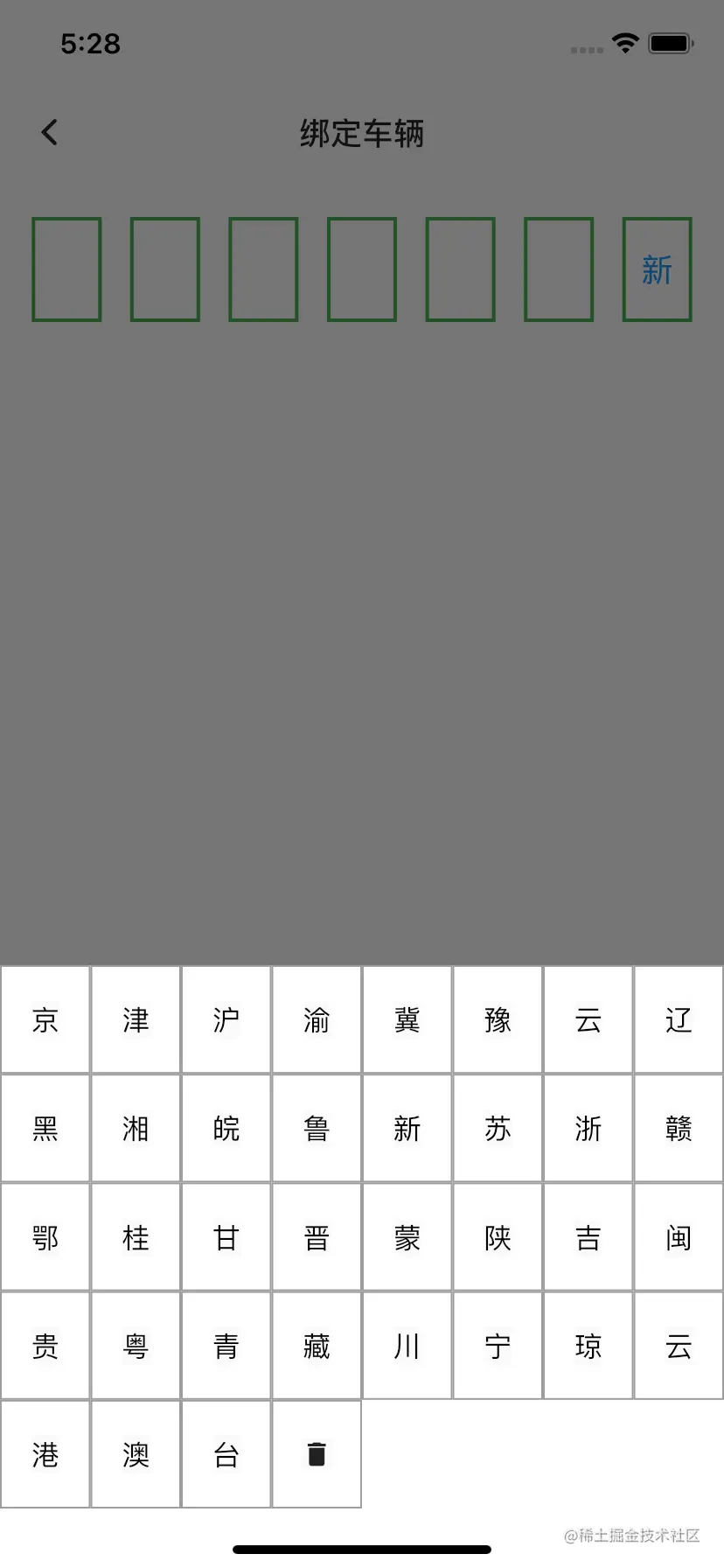Select the 琼 province key
724x1568 pixels.
tap(588, 1346)
